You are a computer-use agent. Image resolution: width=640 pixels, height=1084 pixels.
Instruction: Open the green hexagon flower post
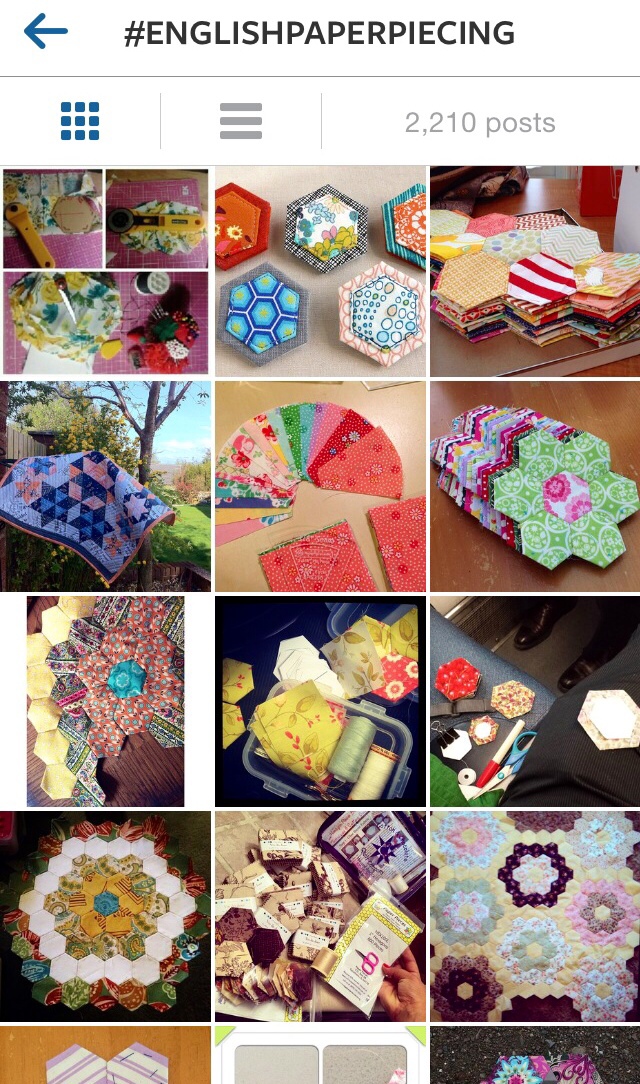tap(535, 486)
